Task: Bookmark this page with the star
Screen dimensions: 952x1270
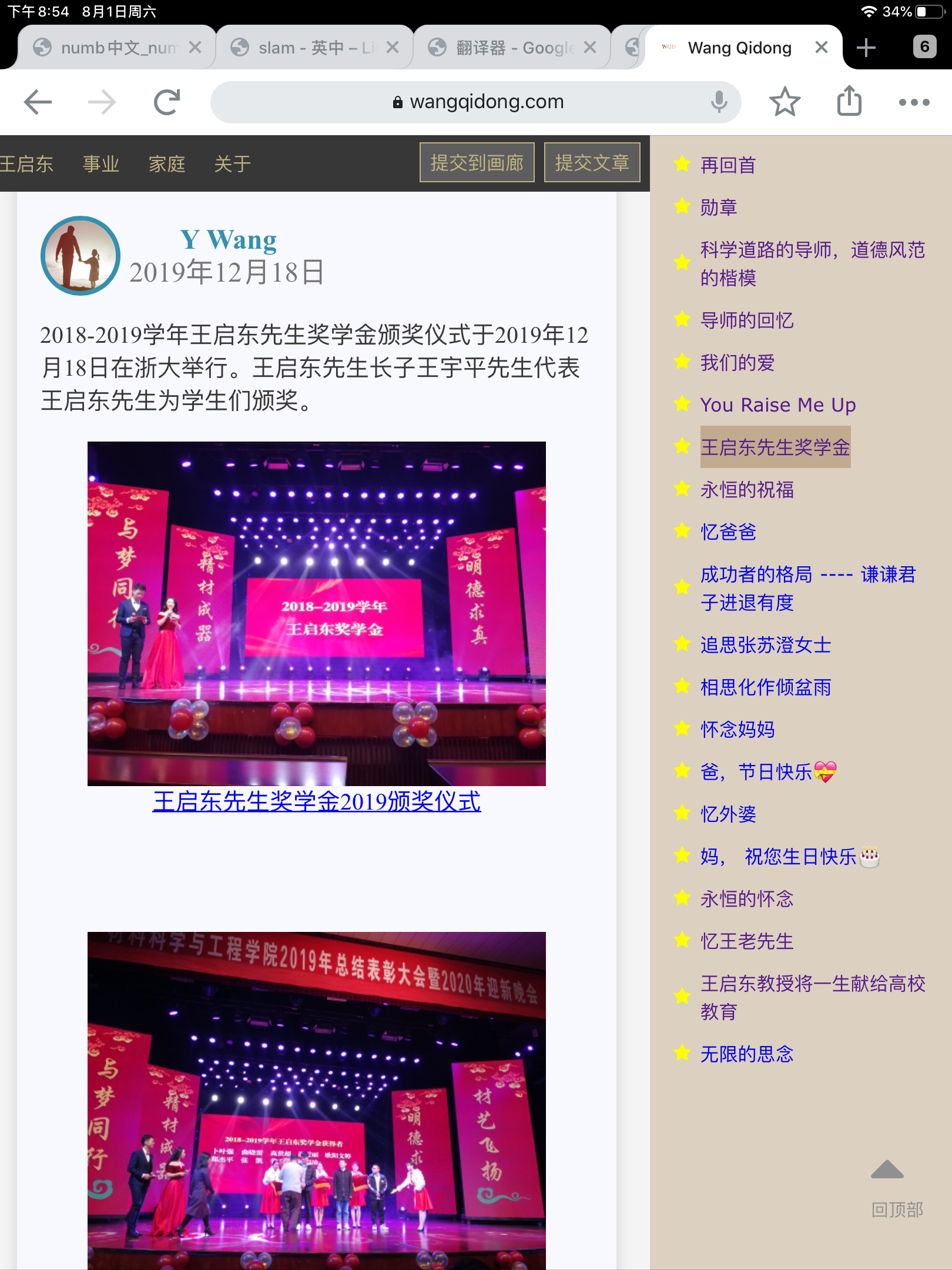Action: click(785, 102)
